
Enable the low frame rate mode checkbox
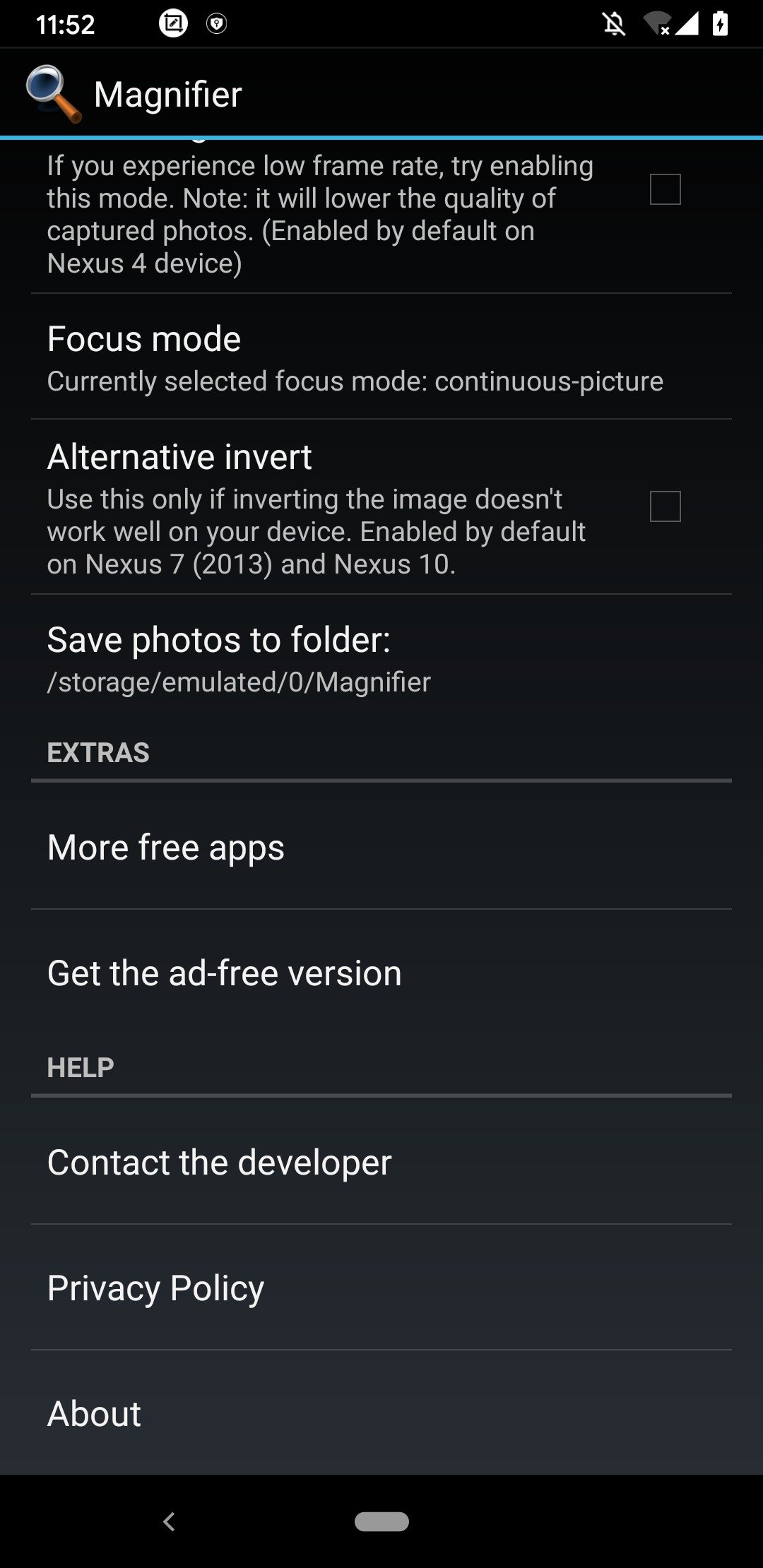[x=665, y=189]
